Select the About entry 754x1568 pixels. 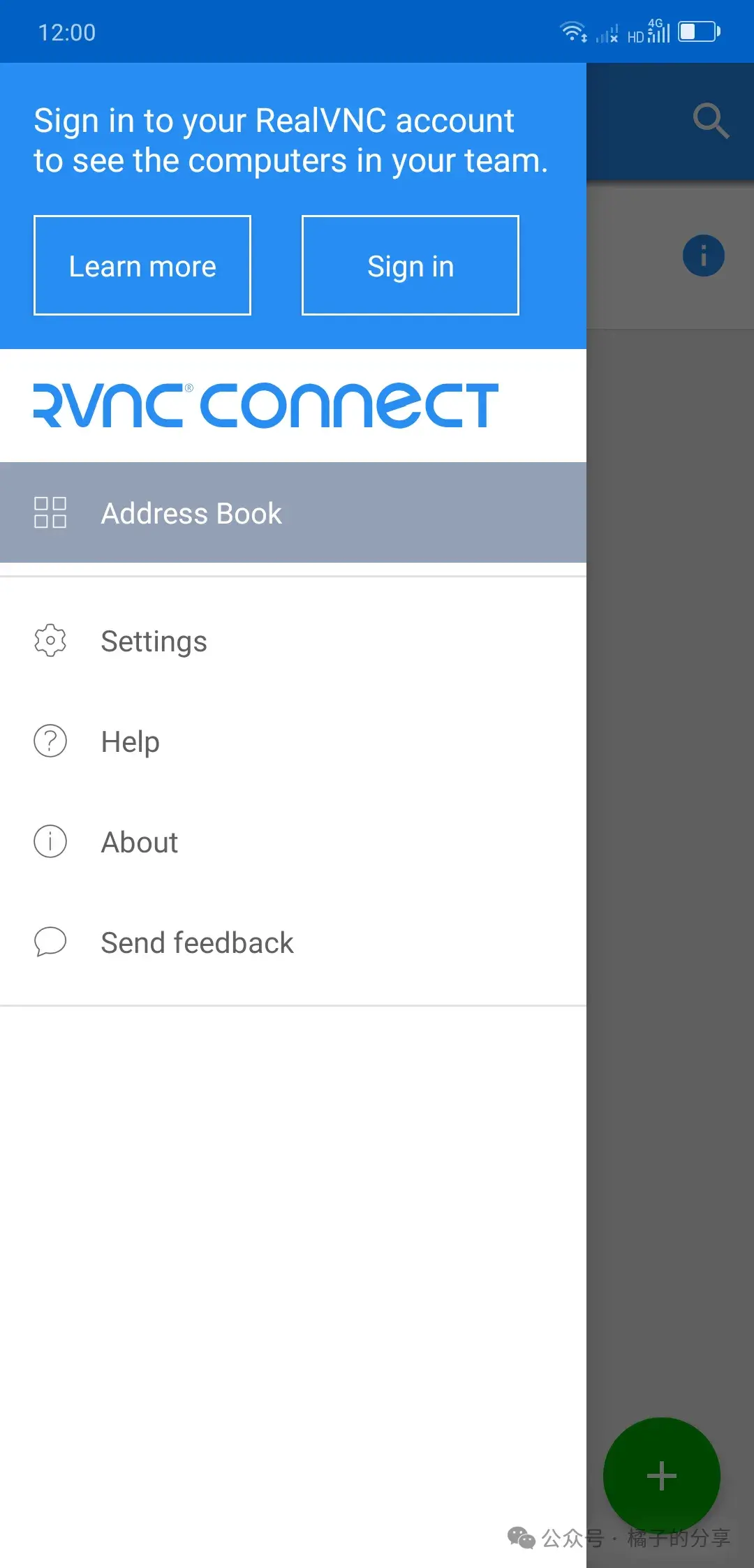tap(293, 842)
